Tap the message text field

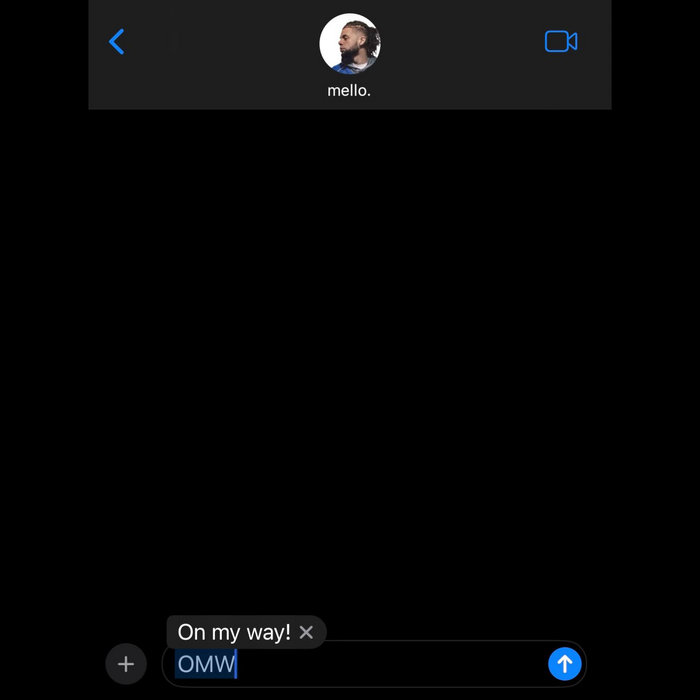coord(390,664)
